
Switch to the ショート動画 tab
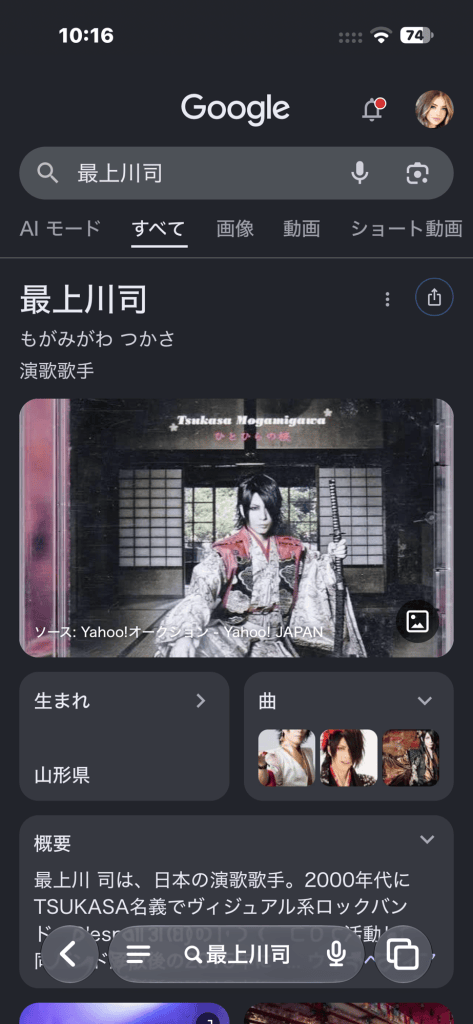click(x=406, y=229)
